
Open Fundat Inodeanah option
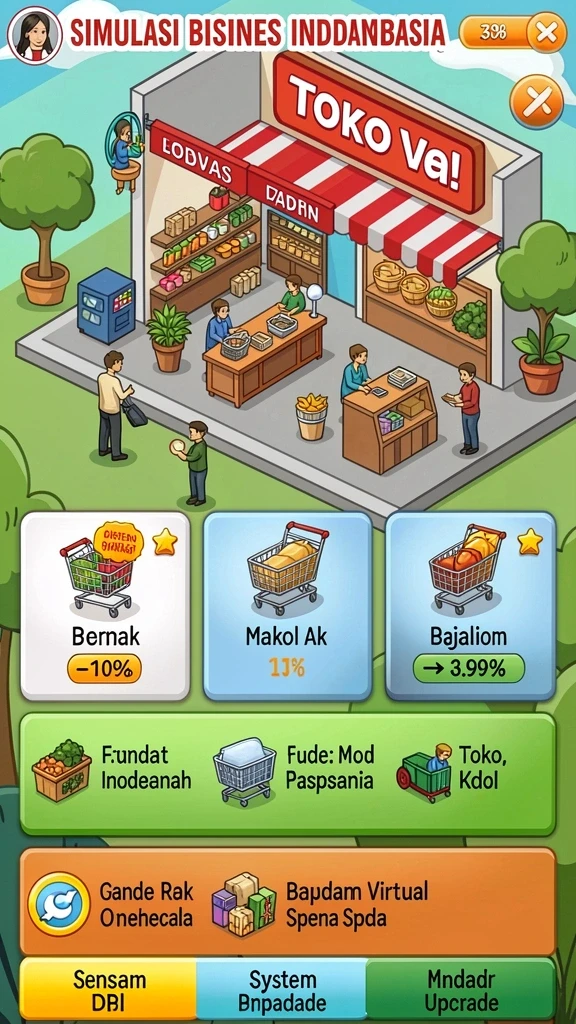point(113,769)
